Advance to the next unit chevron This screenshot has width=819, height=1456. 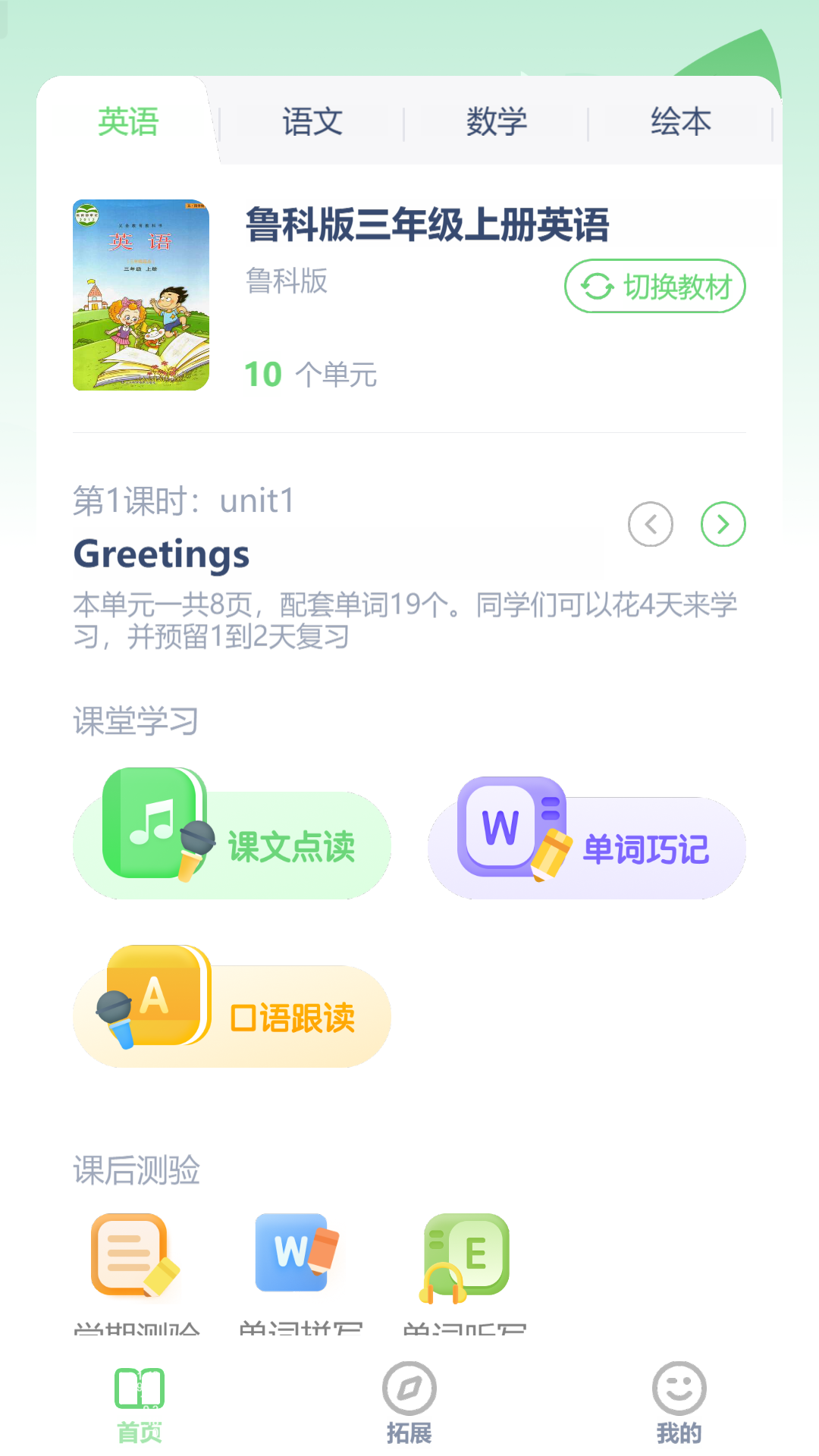721,522
